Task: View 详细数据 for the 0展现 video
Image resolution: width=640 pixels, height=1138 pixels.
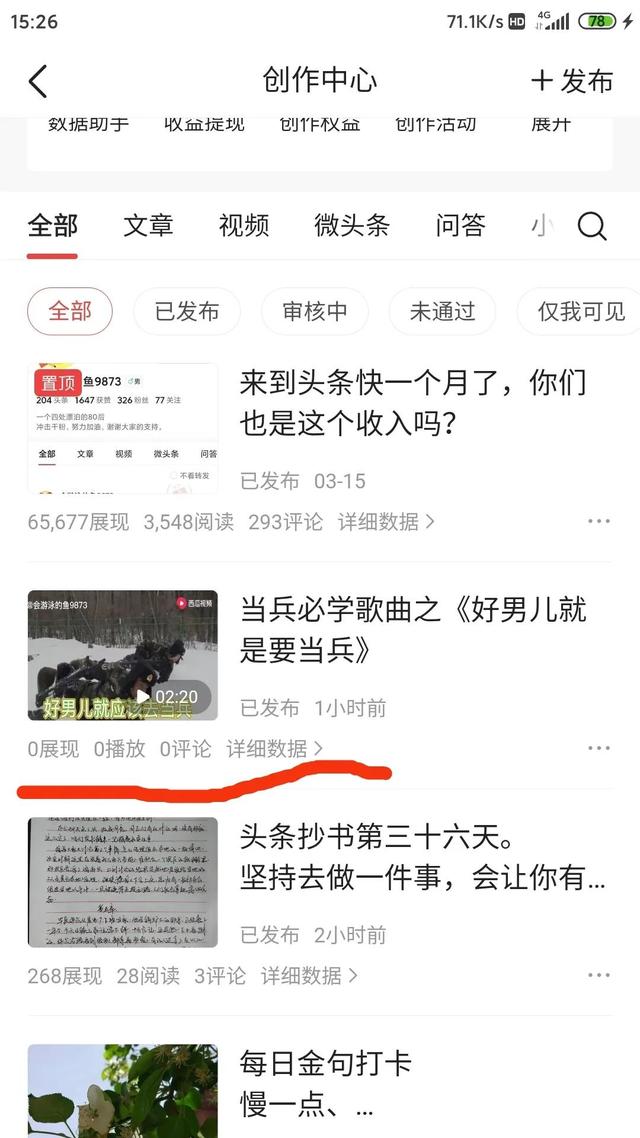Action: 275,748
